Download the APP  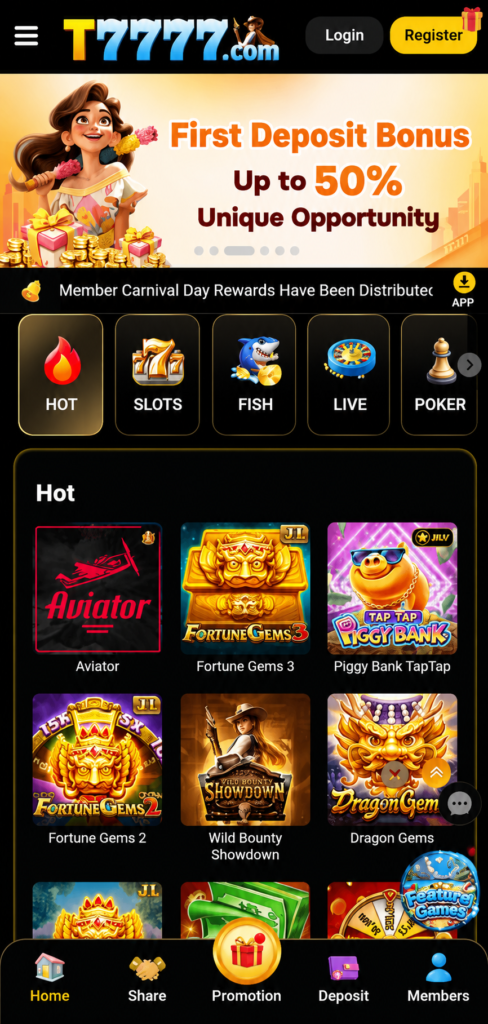pos(463,291)
